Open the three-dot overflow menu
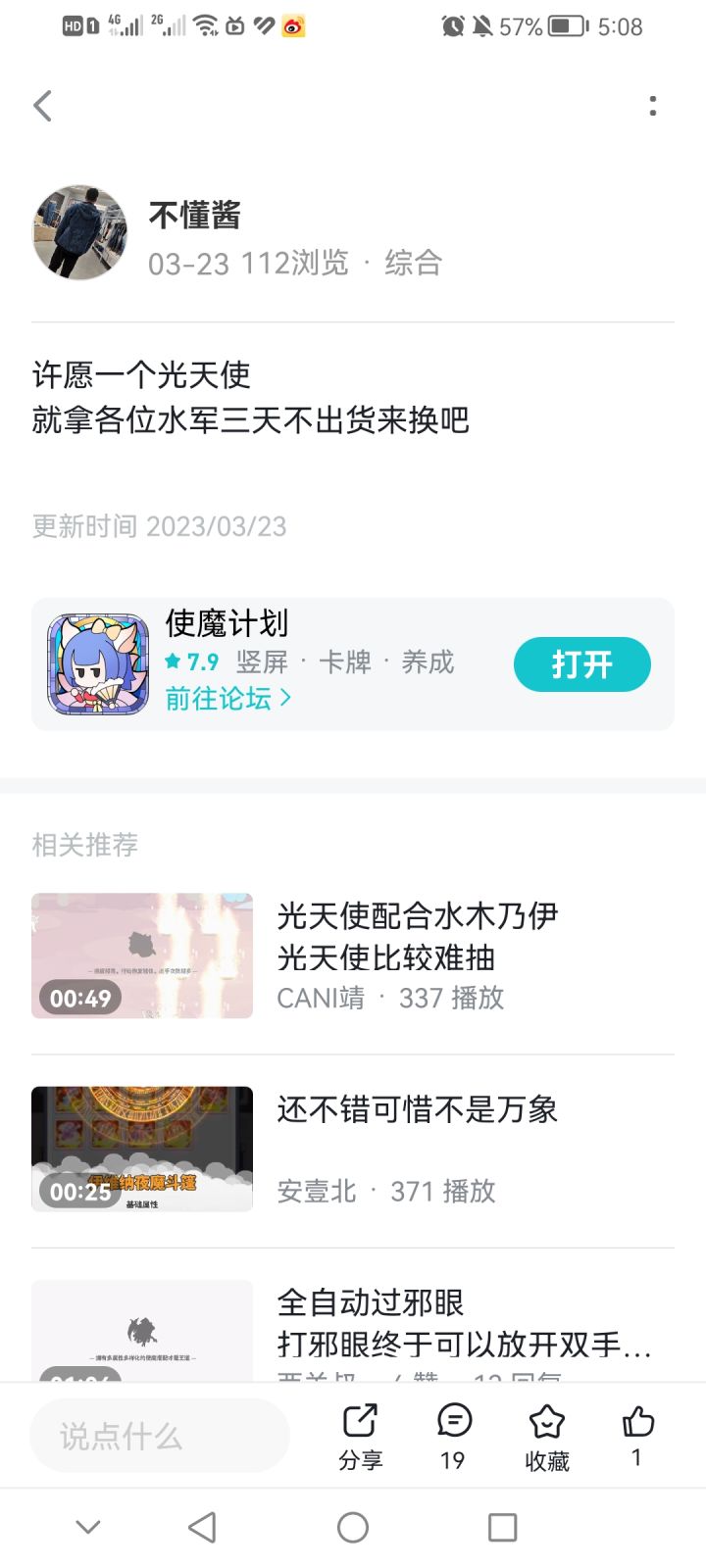The width and height of the screenshot is (706, 1568). tap(652, 108)
